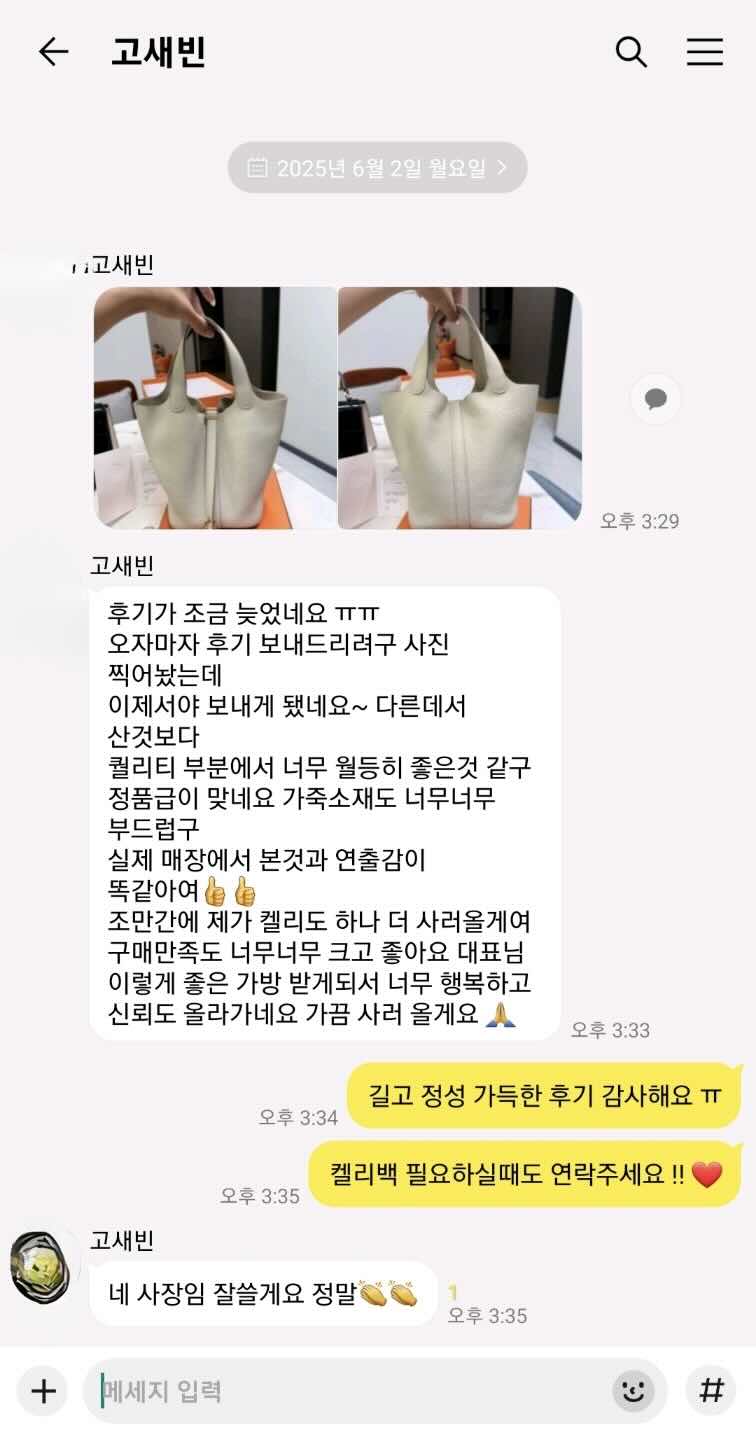Tap the hashtag search button
Screen dimensions: 756x1435
711,1391
